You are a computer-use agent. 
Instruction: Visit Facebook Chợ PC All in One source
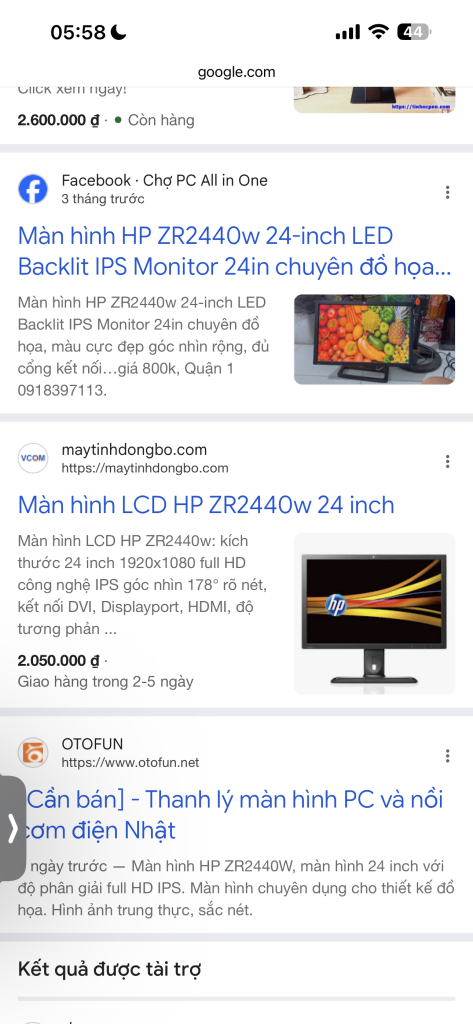[143, 189]
